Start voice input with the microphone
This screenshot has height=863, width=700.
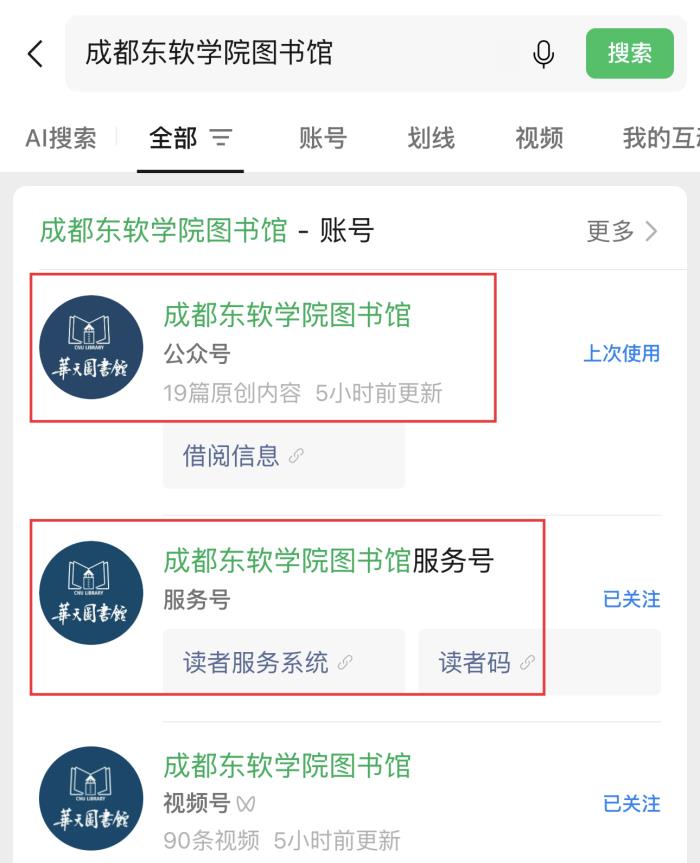click(544, 54)
